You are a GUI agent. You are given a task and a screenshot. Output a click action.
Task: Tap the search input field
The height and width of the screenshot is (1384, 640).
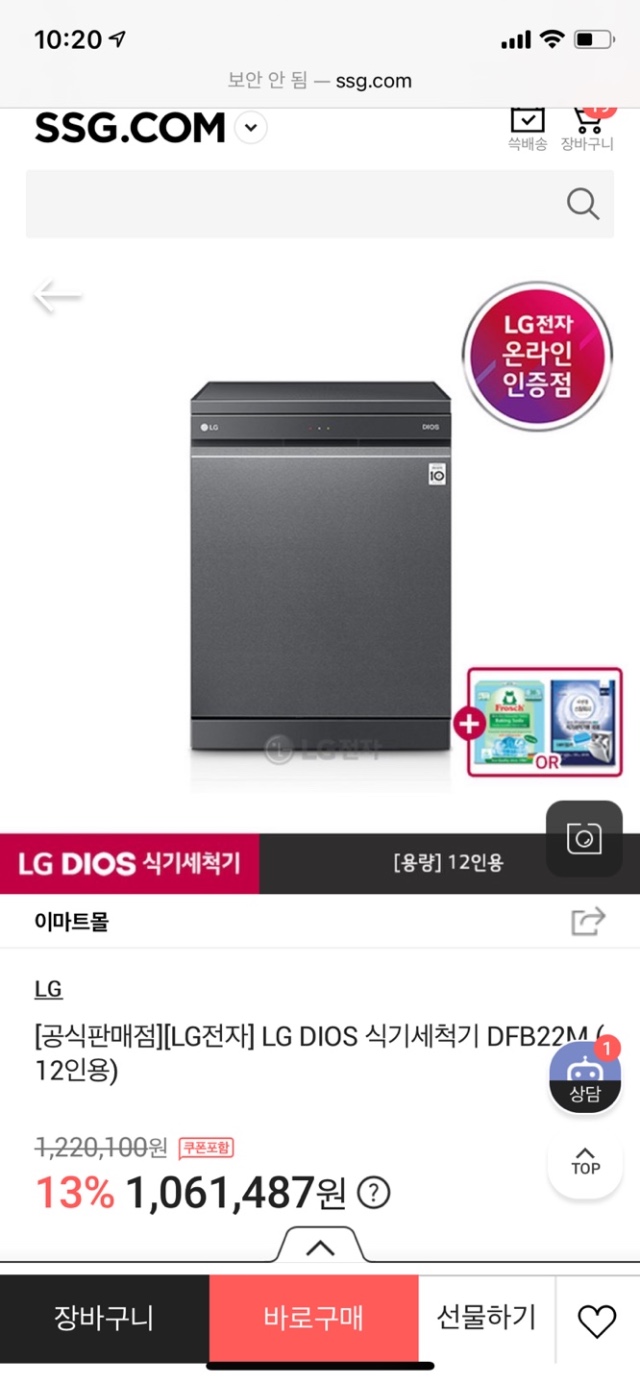pos(290,204)
